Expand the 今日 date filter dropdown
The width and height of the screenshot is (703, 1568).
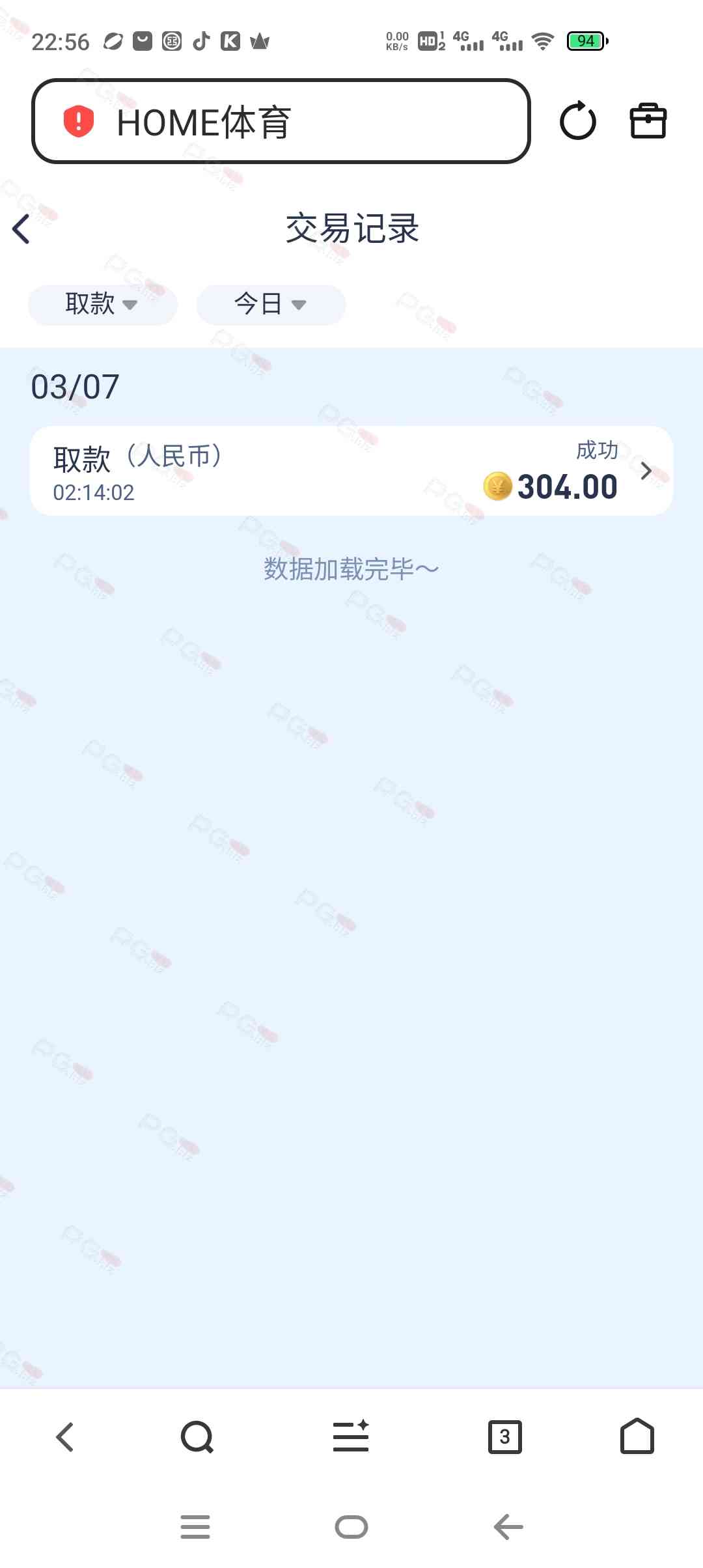pos(270,304)
